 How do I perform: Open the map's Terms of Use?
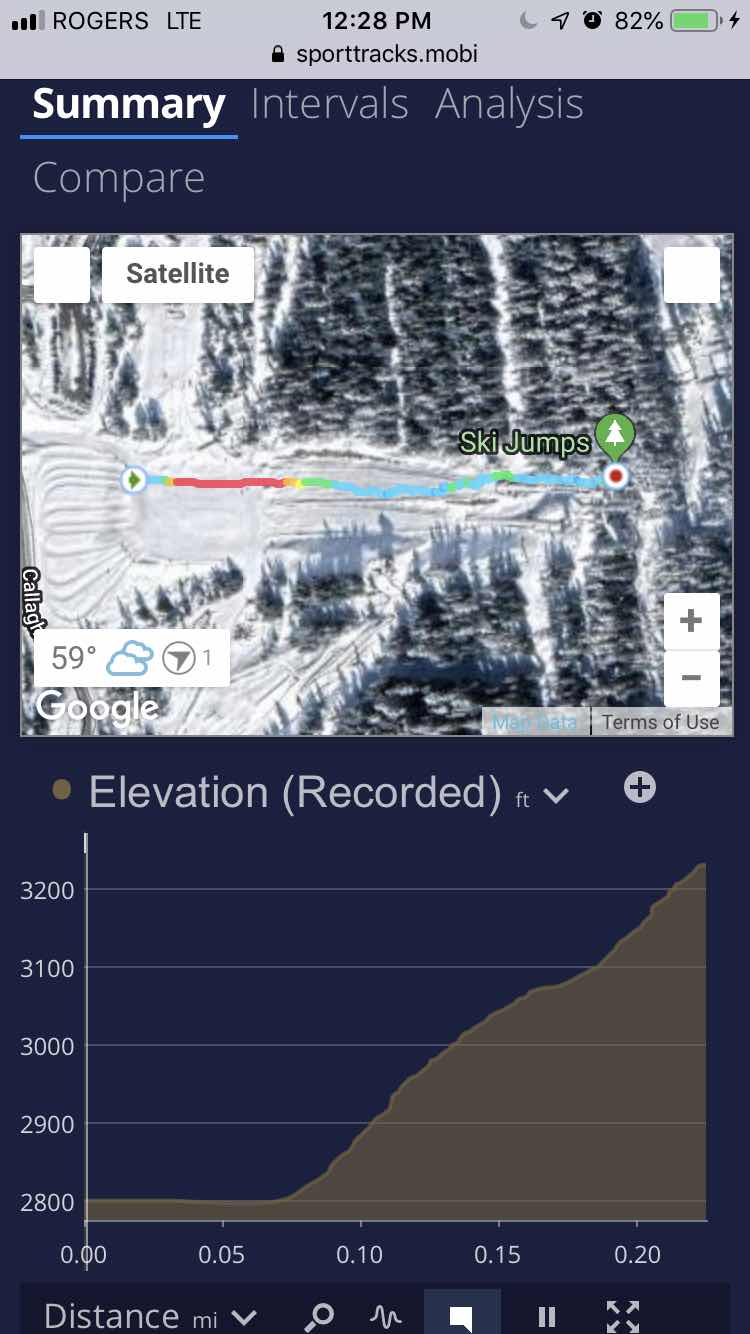[660, 722]
